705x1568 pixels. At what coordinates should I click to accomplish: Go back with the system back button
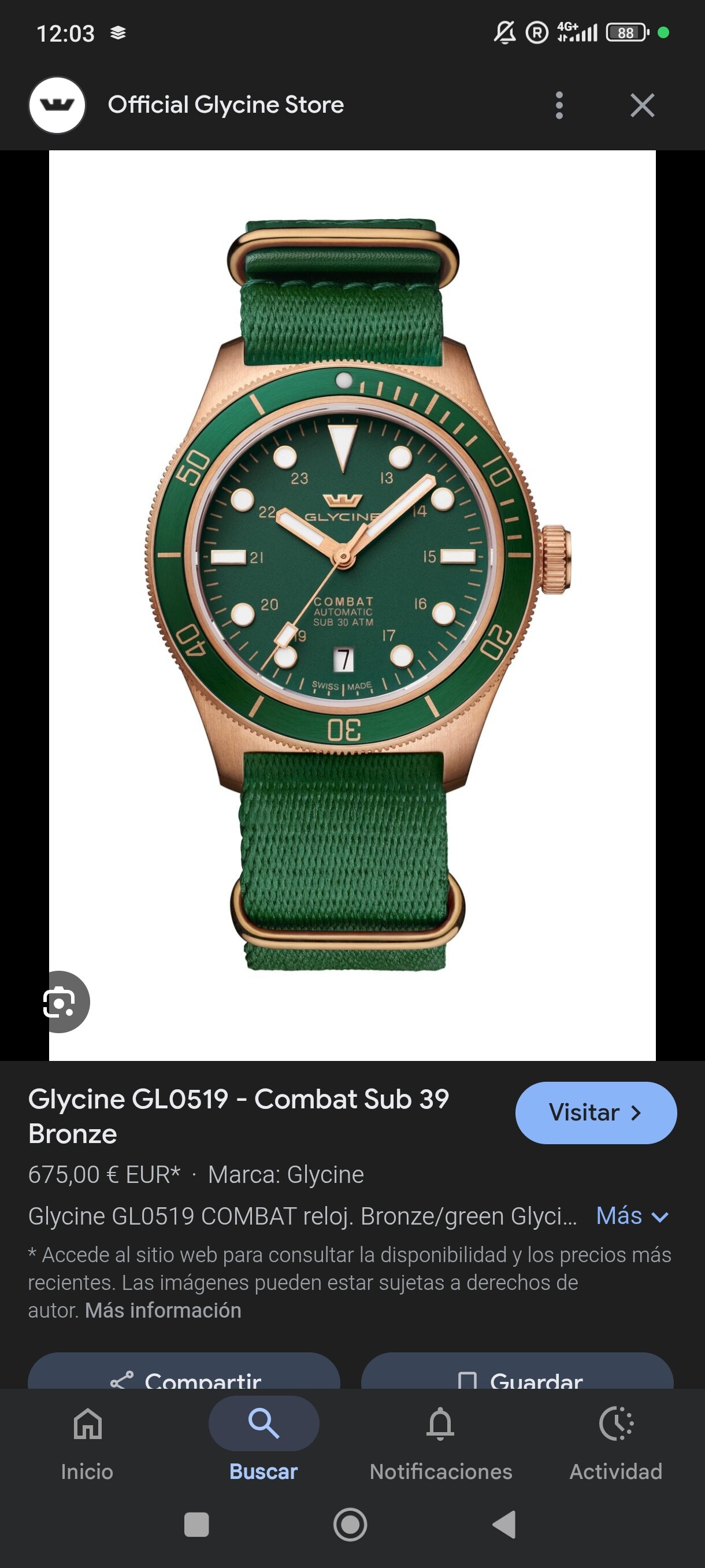504,1525
